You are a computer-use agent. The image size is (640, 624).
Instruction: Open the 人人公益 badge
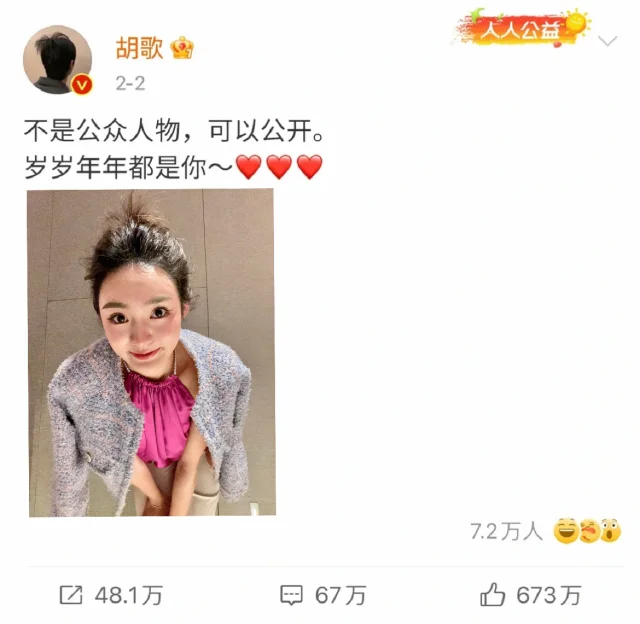click(x=520, y=28)
